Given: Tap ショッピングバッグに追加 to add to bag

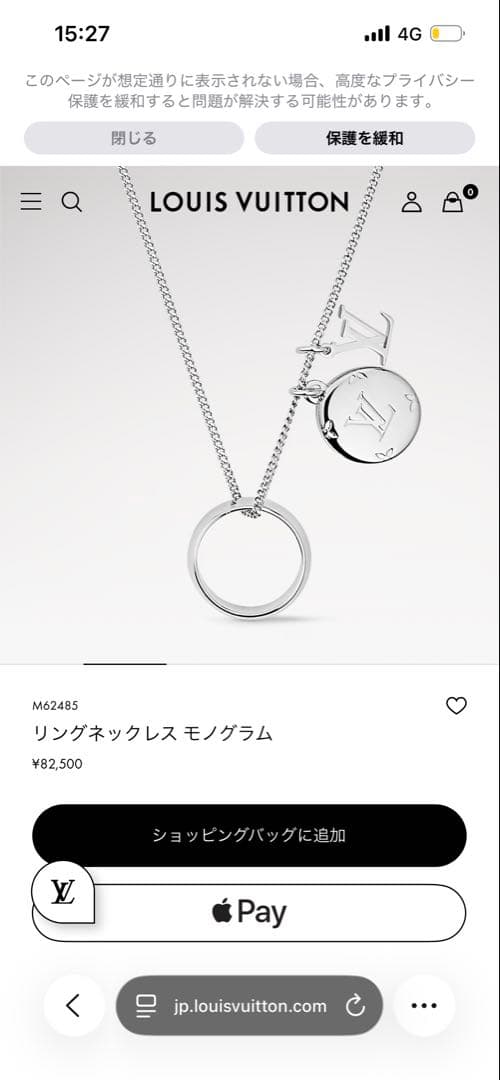Looking at the screenshot, I should [x=249, y=835].
